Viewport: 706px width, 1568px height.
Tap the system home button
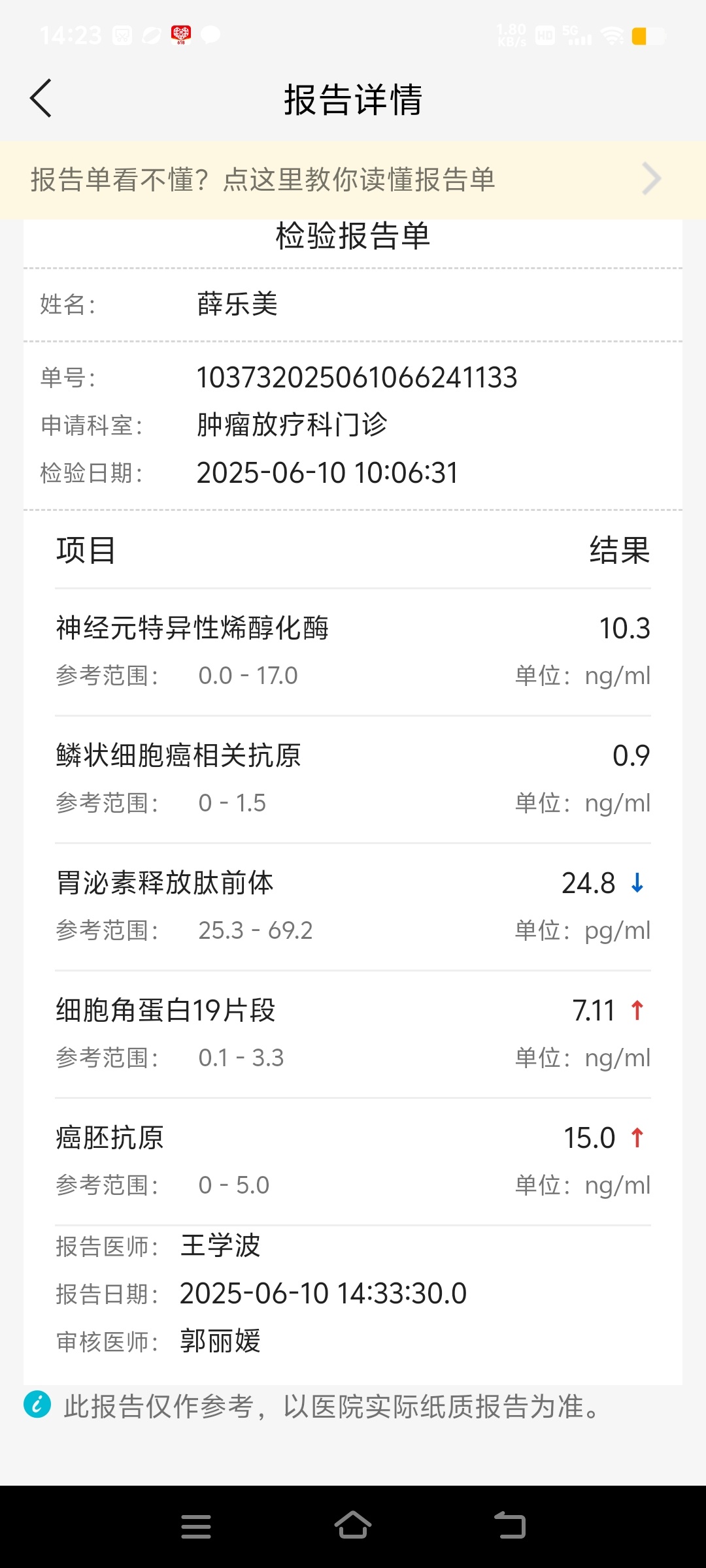[x=353, y=1526]
